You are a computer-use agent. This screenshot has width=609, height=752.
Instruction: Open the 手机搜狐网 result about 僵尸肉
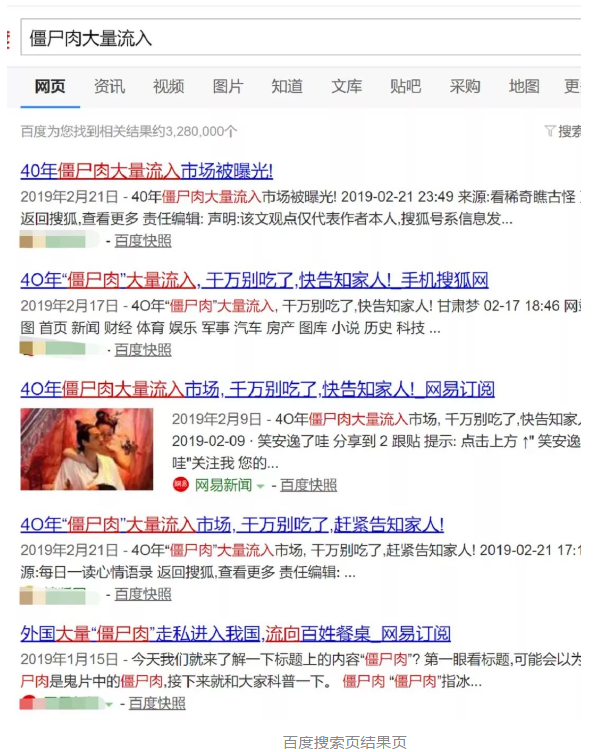coord(254,280)
